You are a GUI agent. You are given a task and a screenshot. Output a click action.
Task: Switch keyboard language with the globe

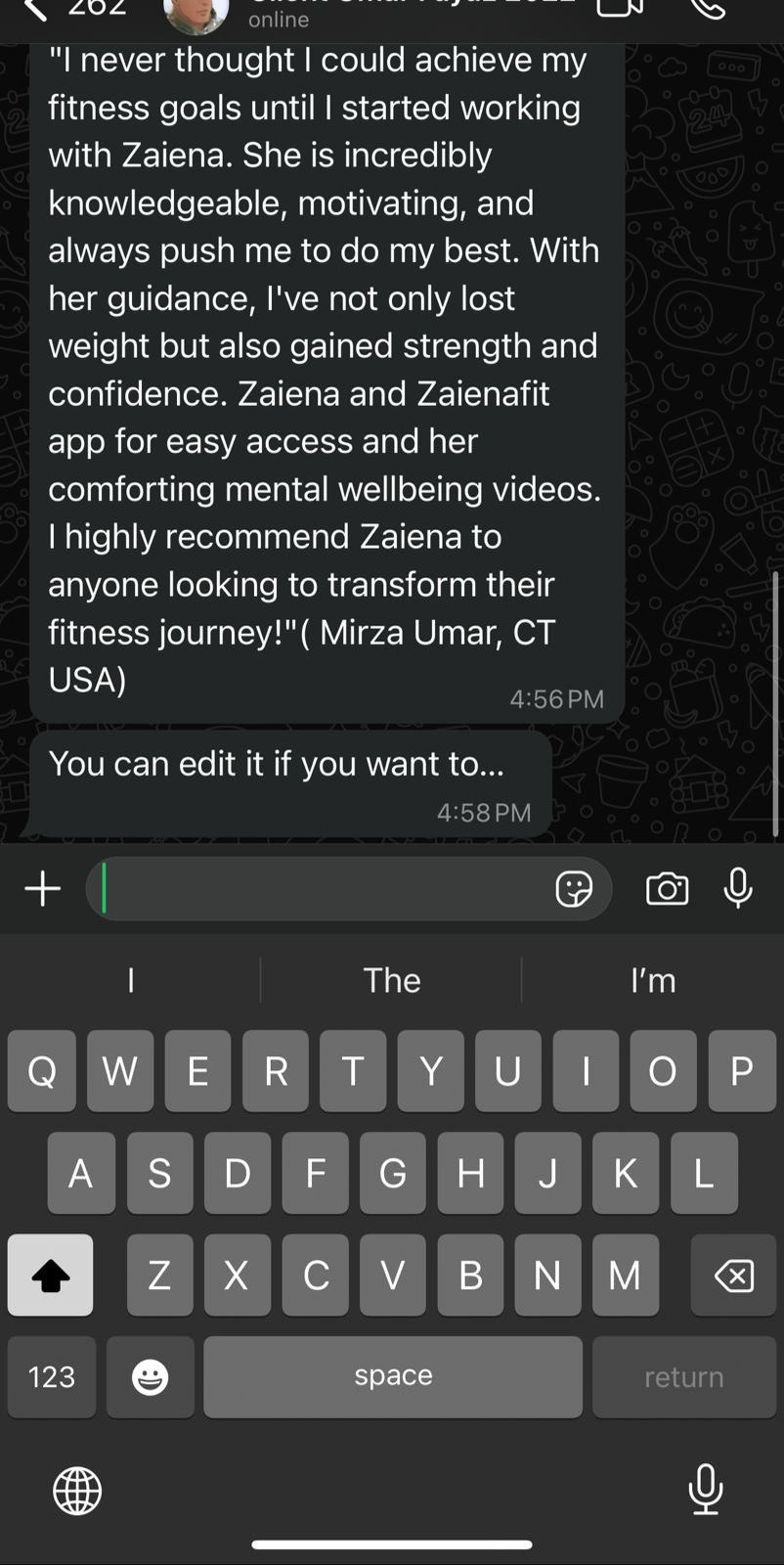tap(77, 1491)
